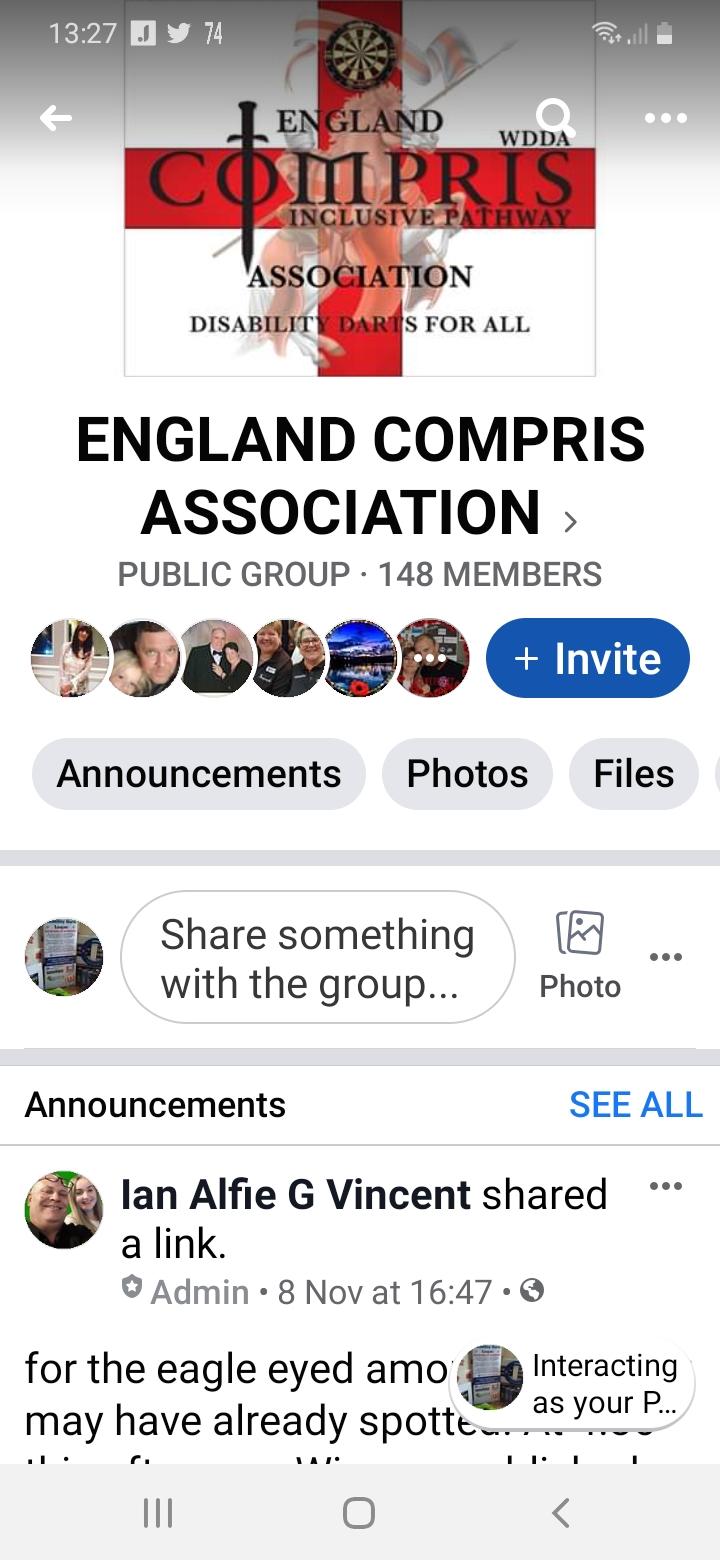Open Ian Alfie G Vincent's profile
The image size is (720, 1560).
[x=295, y=1194]
